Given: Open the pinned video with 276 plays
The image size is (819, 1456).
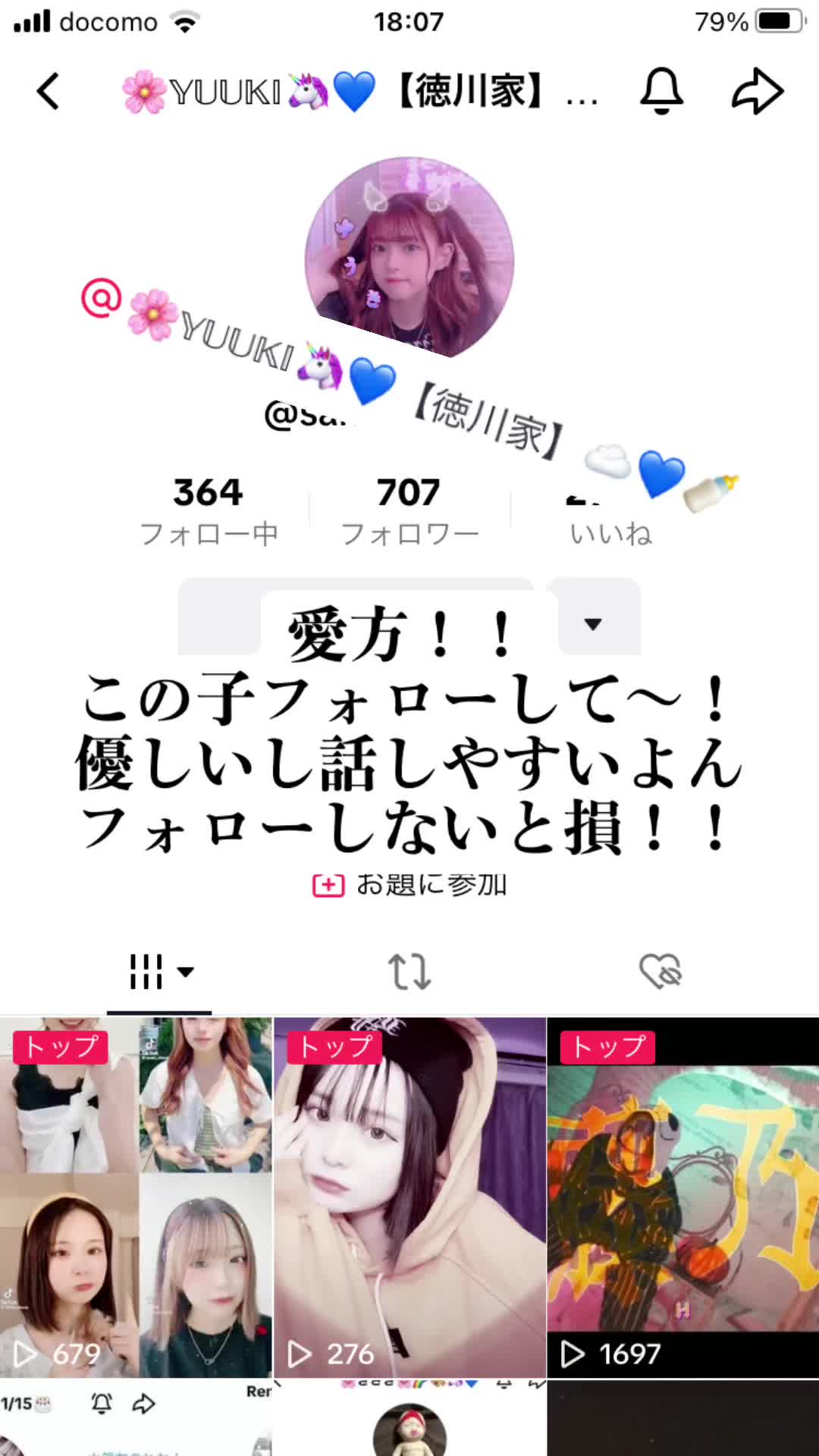Looking at the screenshot, I should click(x=409, y=1197).
